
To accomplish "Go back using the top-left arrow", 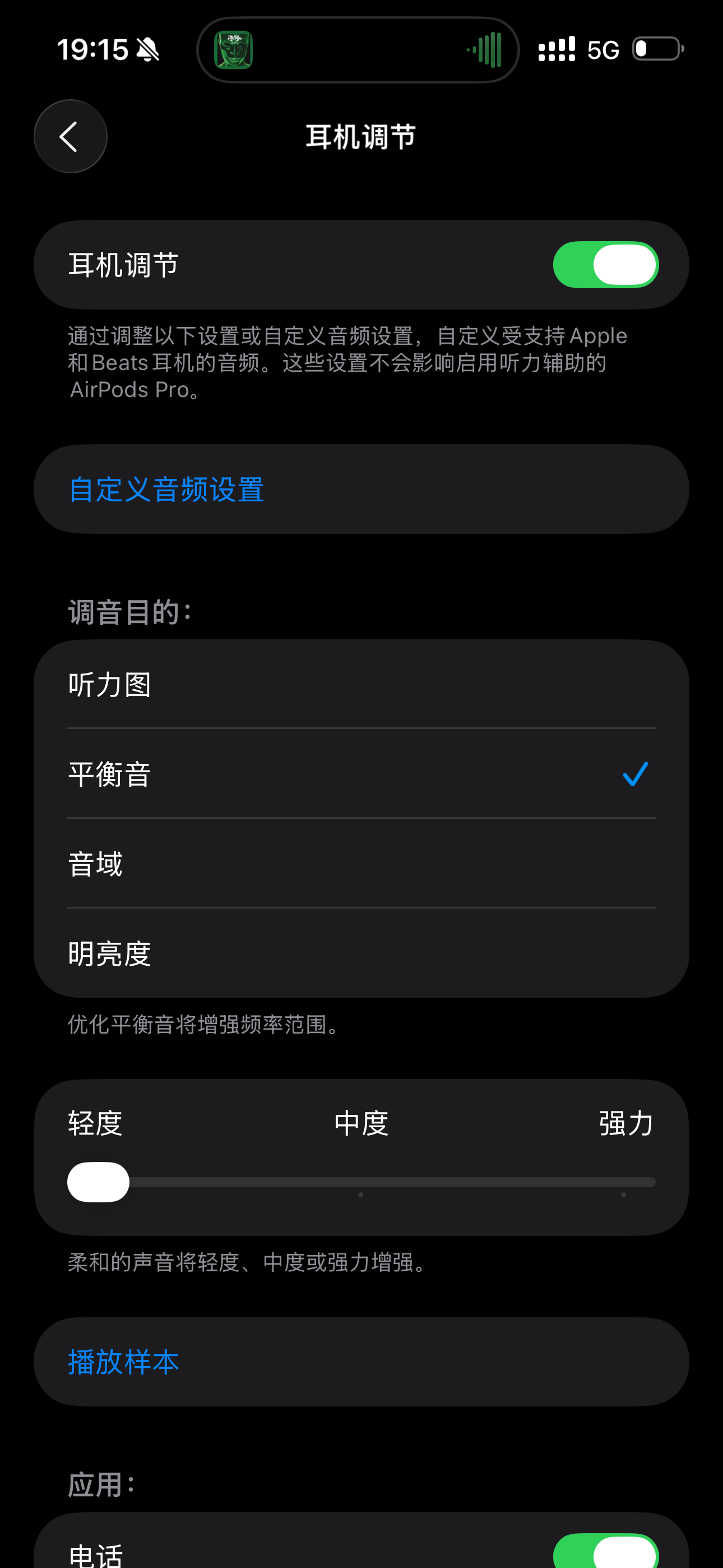I will [x=71, y=136].
